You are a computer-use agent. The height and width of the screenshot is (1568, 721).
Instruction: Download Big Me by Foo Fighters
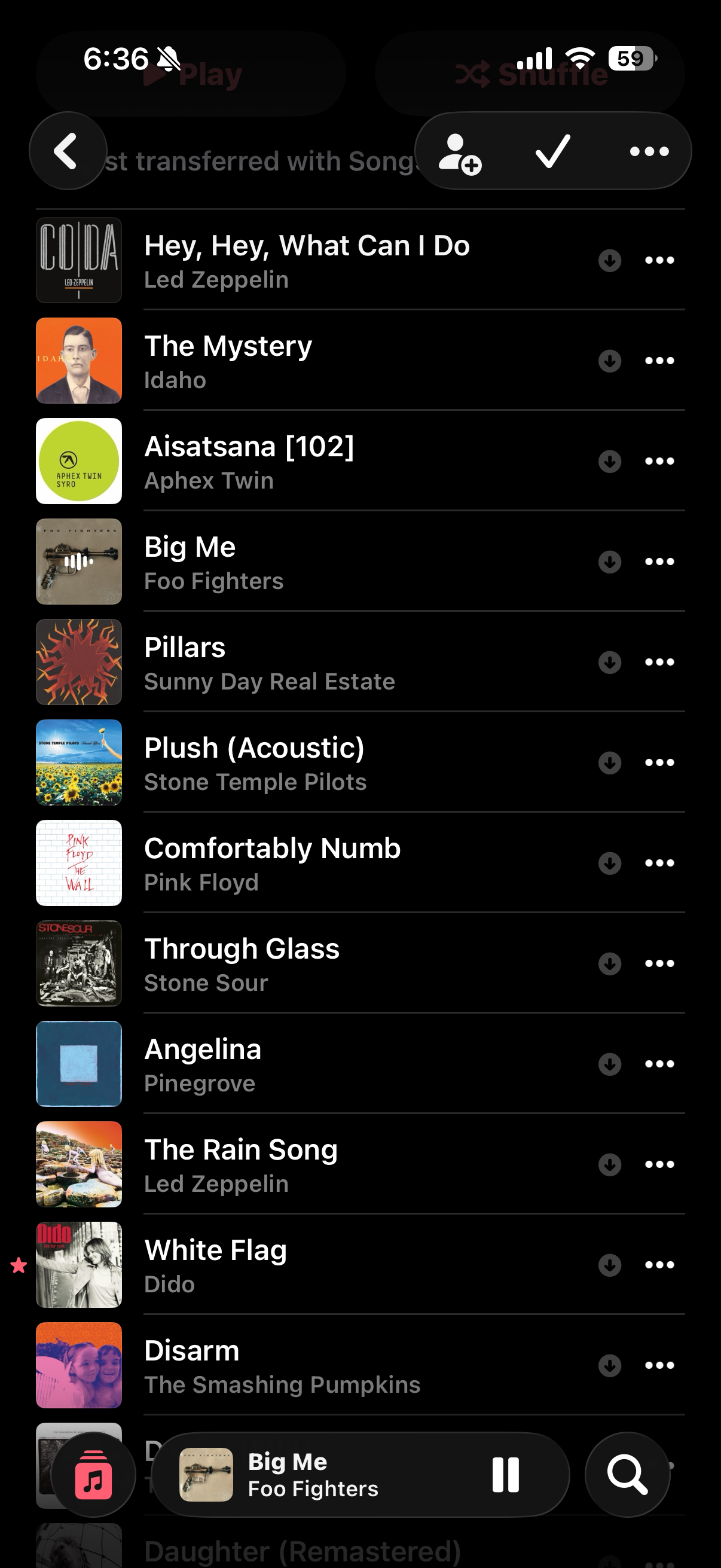(609, 562)
